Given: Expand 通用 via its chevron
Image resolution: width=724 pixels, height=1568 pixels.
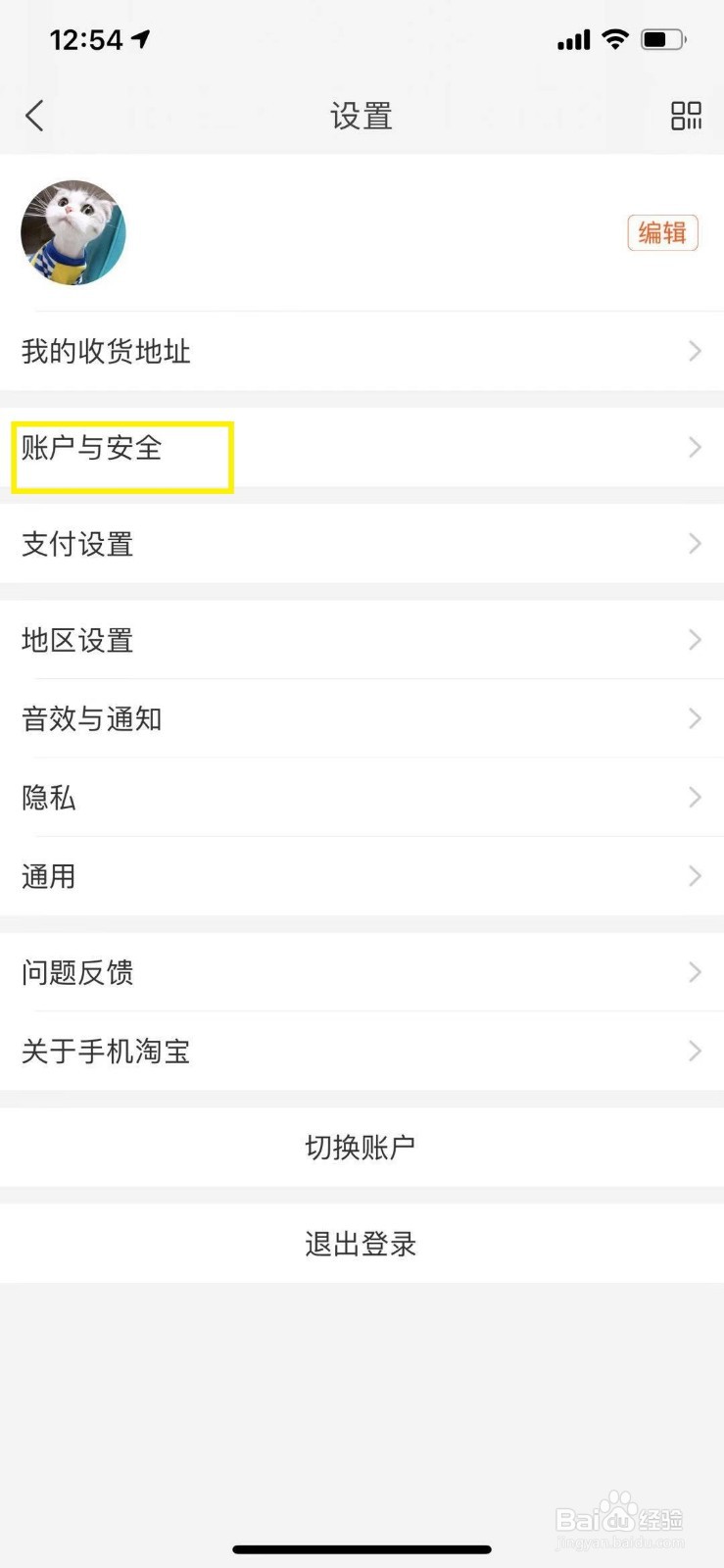Looking at the screenshot, I should [x=695, y=875].
